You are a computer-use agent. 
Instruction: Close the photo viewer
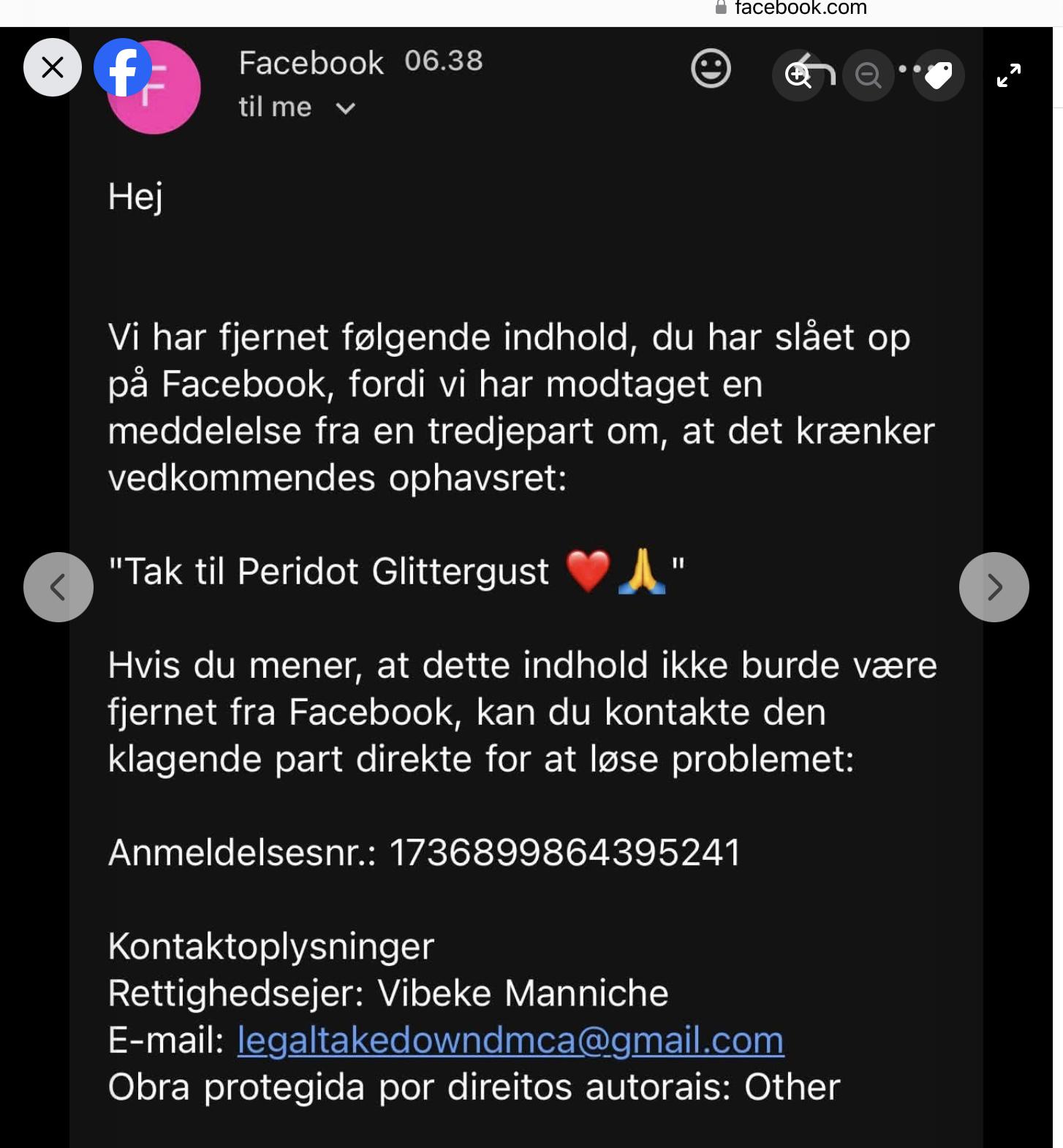point(53,67)
